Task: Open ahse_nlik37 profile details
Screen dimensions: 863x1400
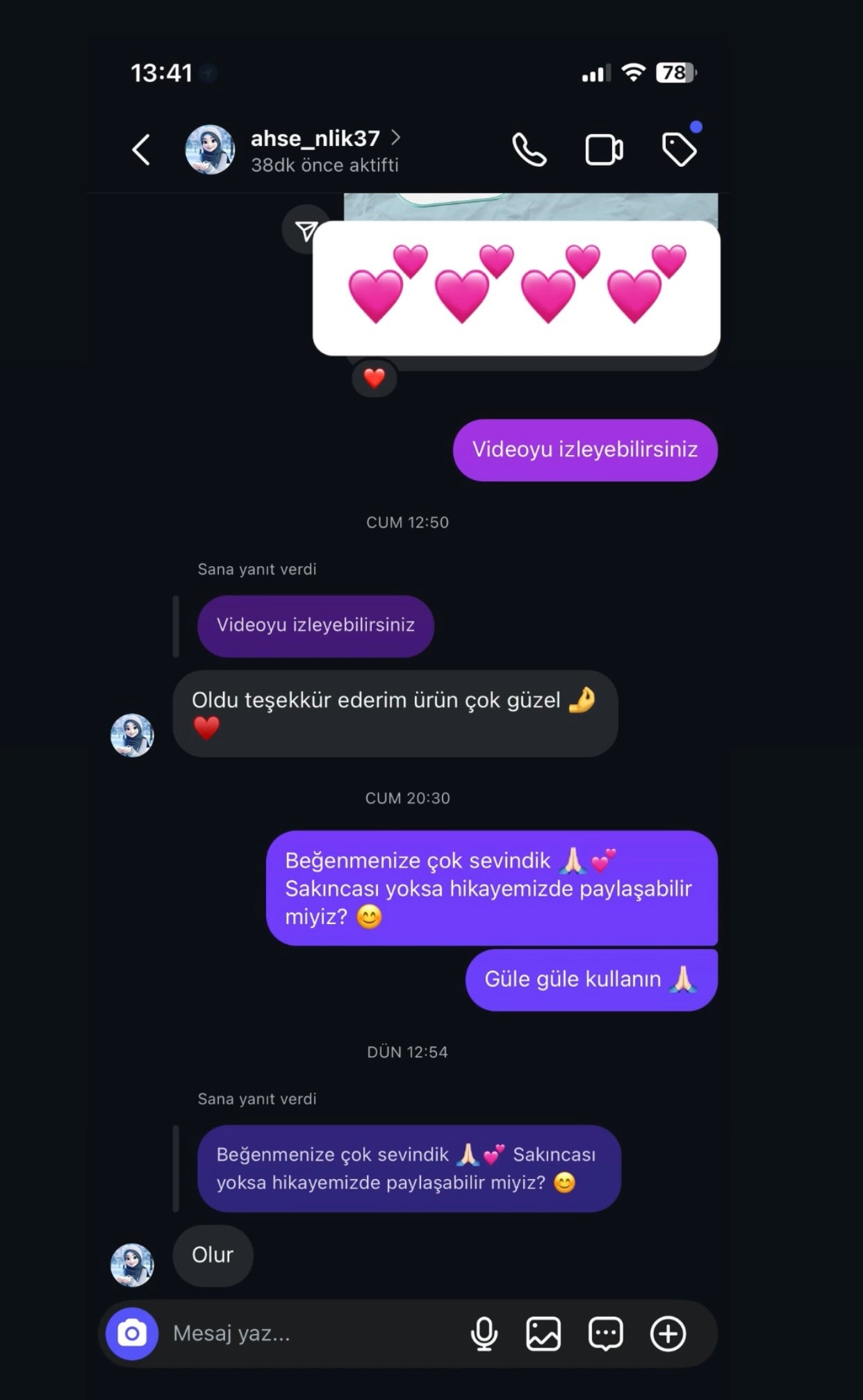Action: point(315,149)
